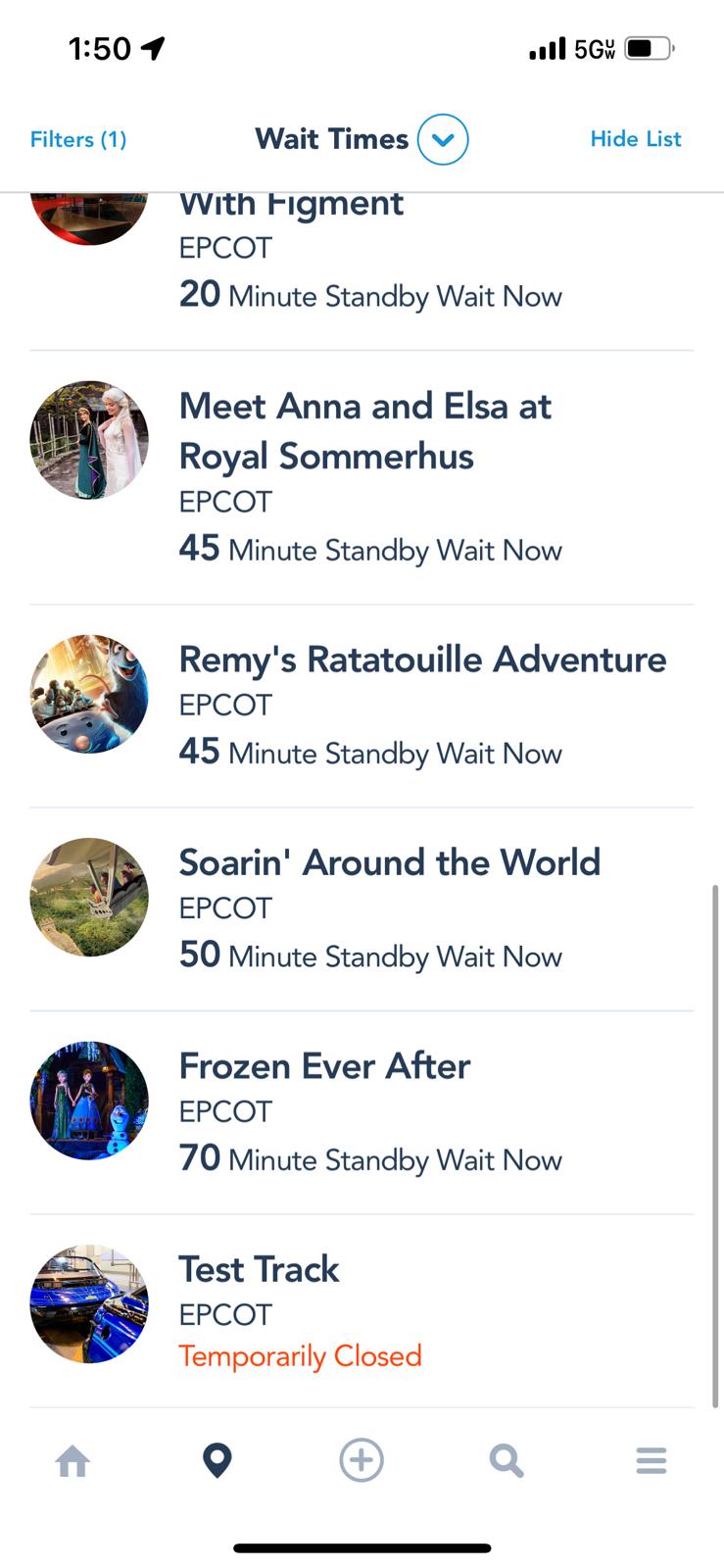
Task: Tap Hide List
Action: pos(635,139)
